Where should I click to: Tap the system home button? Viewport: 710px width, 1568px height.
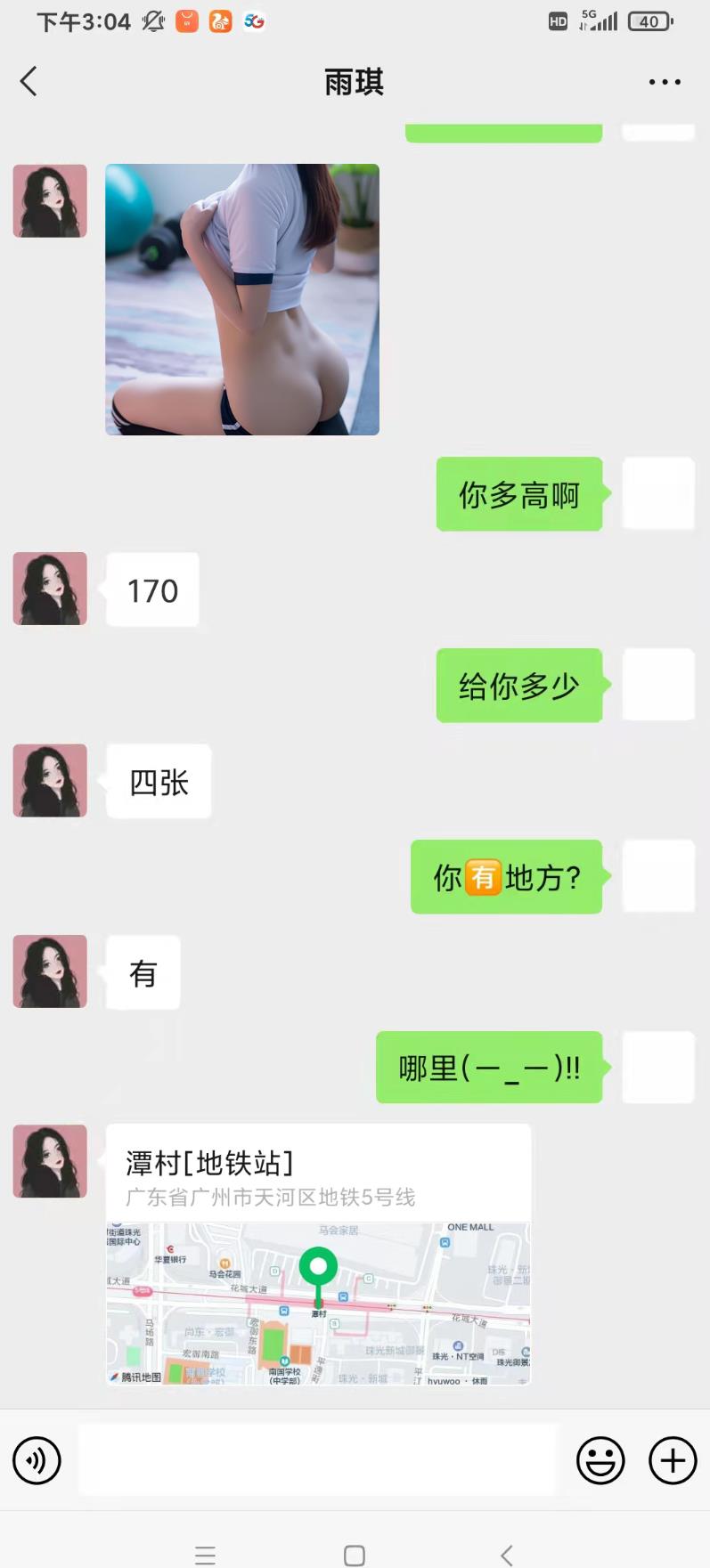click(x=355, y=1556)
